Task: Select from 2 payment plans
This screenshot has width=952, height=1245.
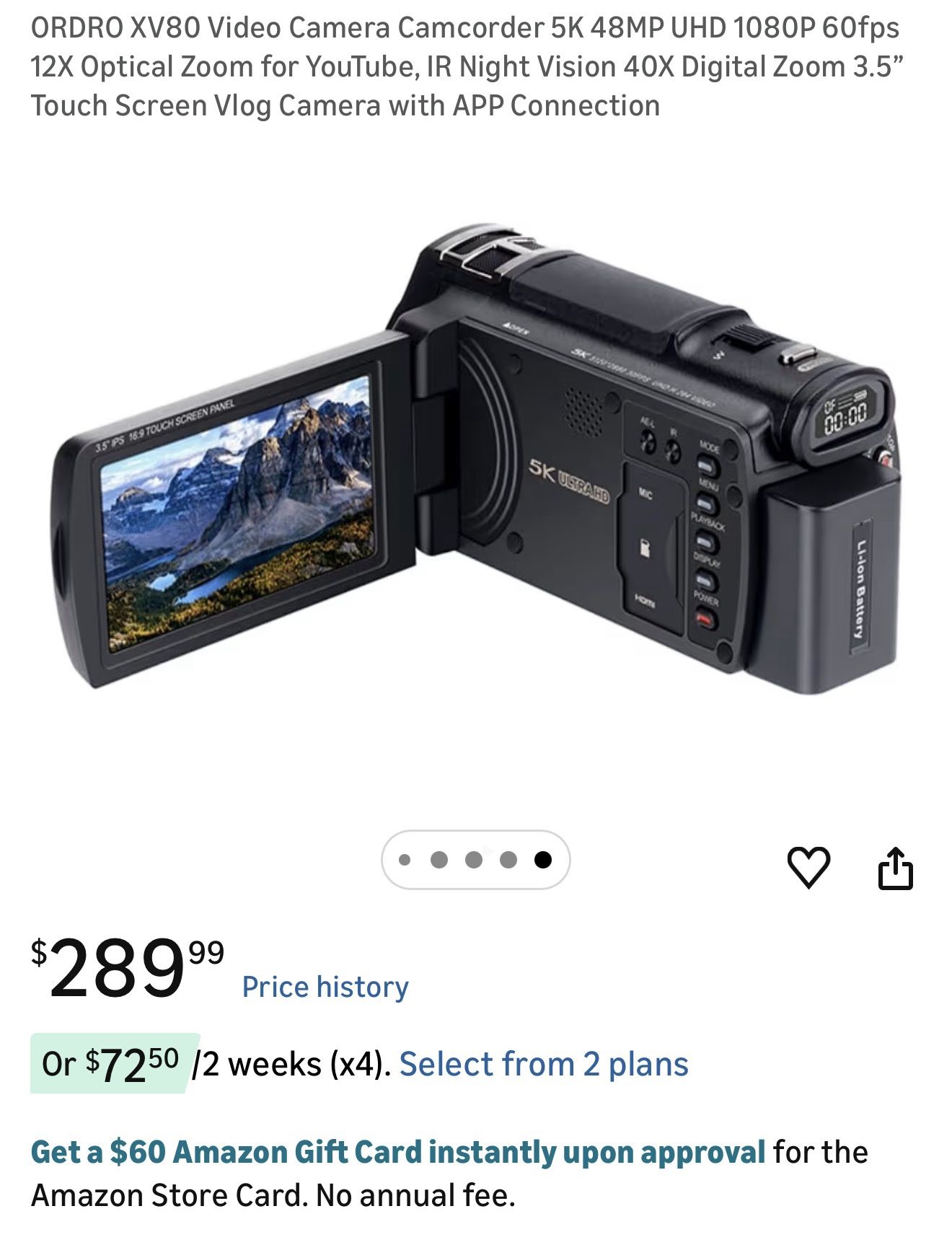Action: click(544, 1064)
